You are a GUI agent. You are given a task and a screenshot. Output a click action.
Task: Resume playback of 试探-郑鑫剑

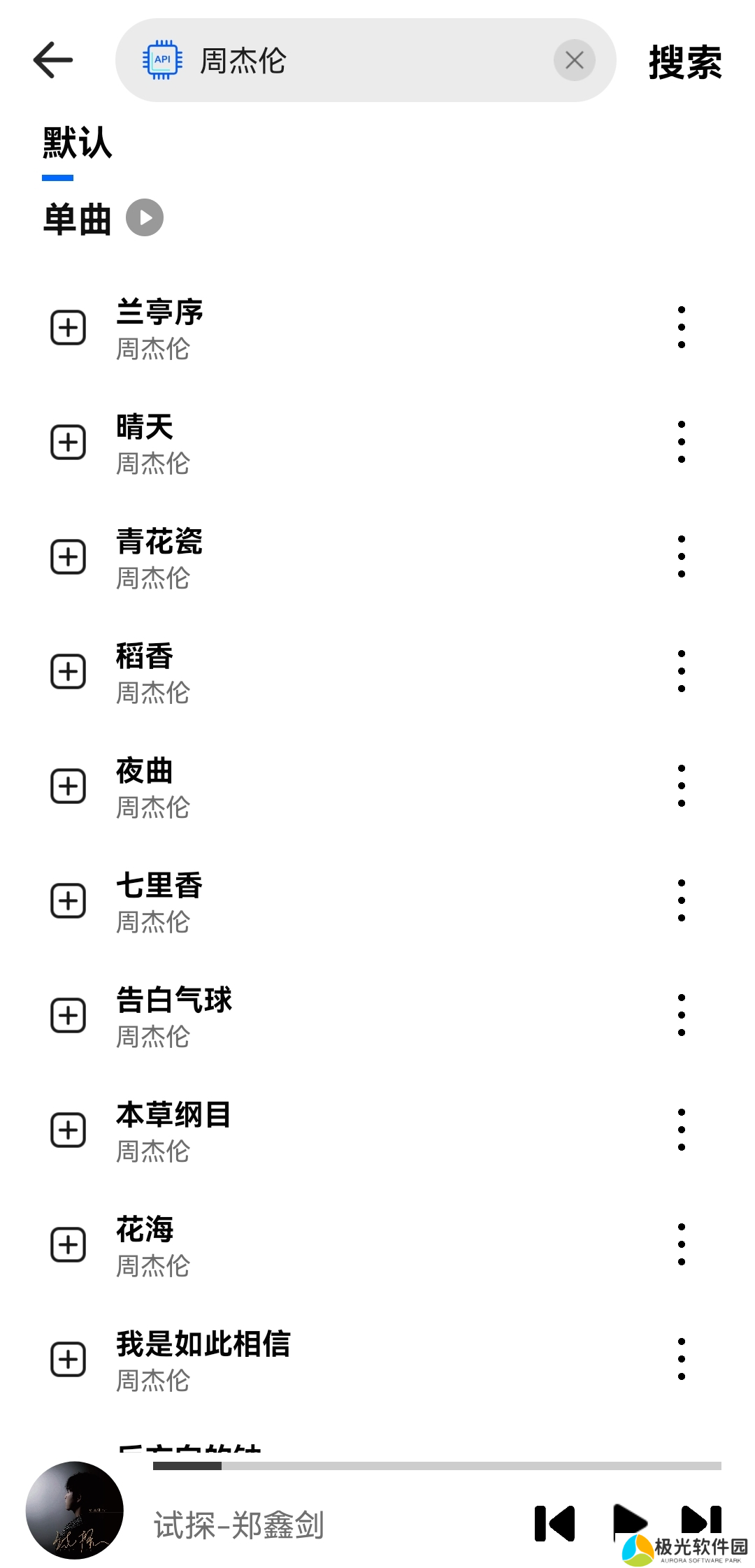pos(628,1520)
